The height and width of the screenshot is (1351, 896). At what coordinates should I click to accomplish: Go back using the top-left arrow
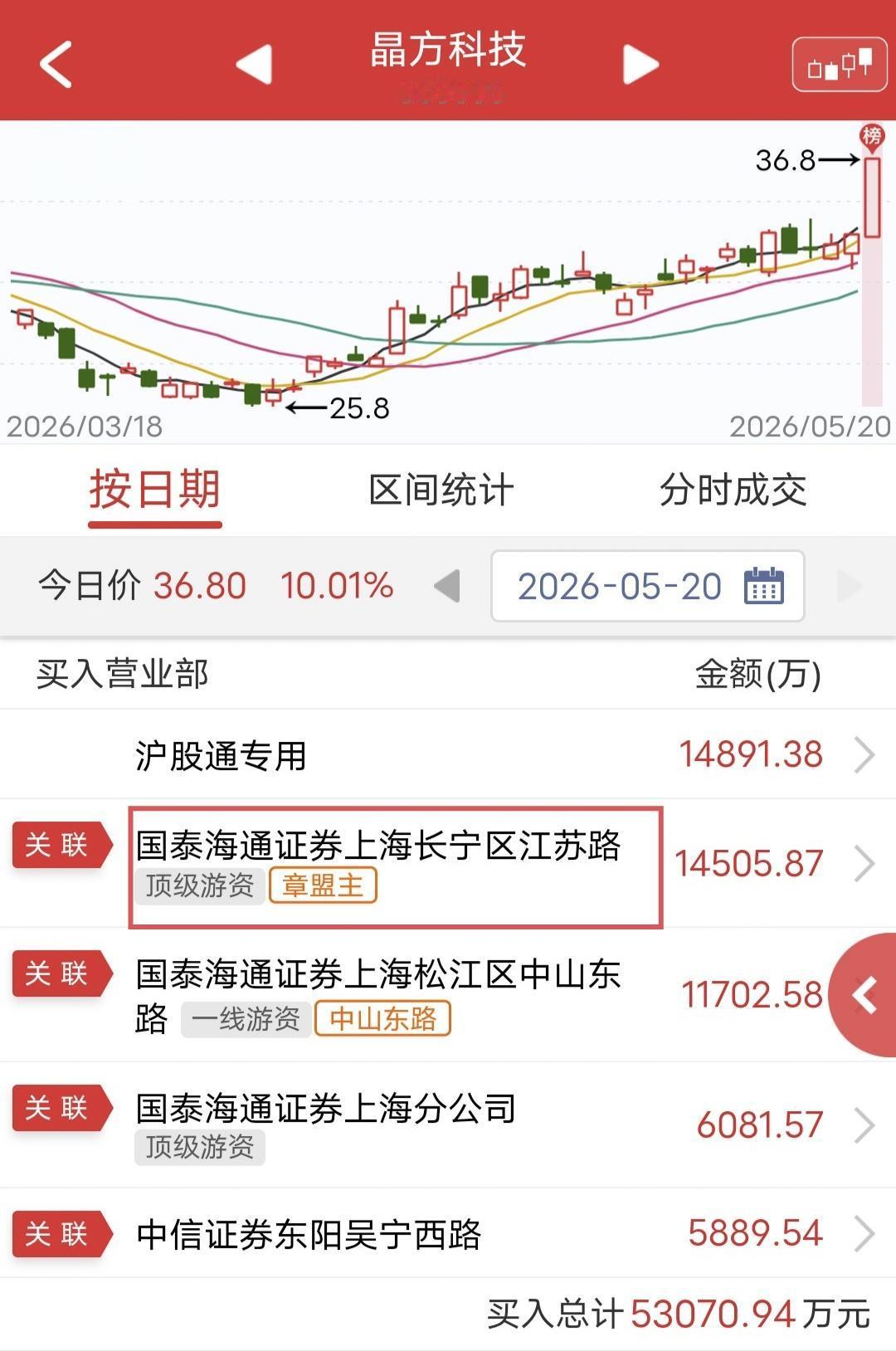coord(56,65)
